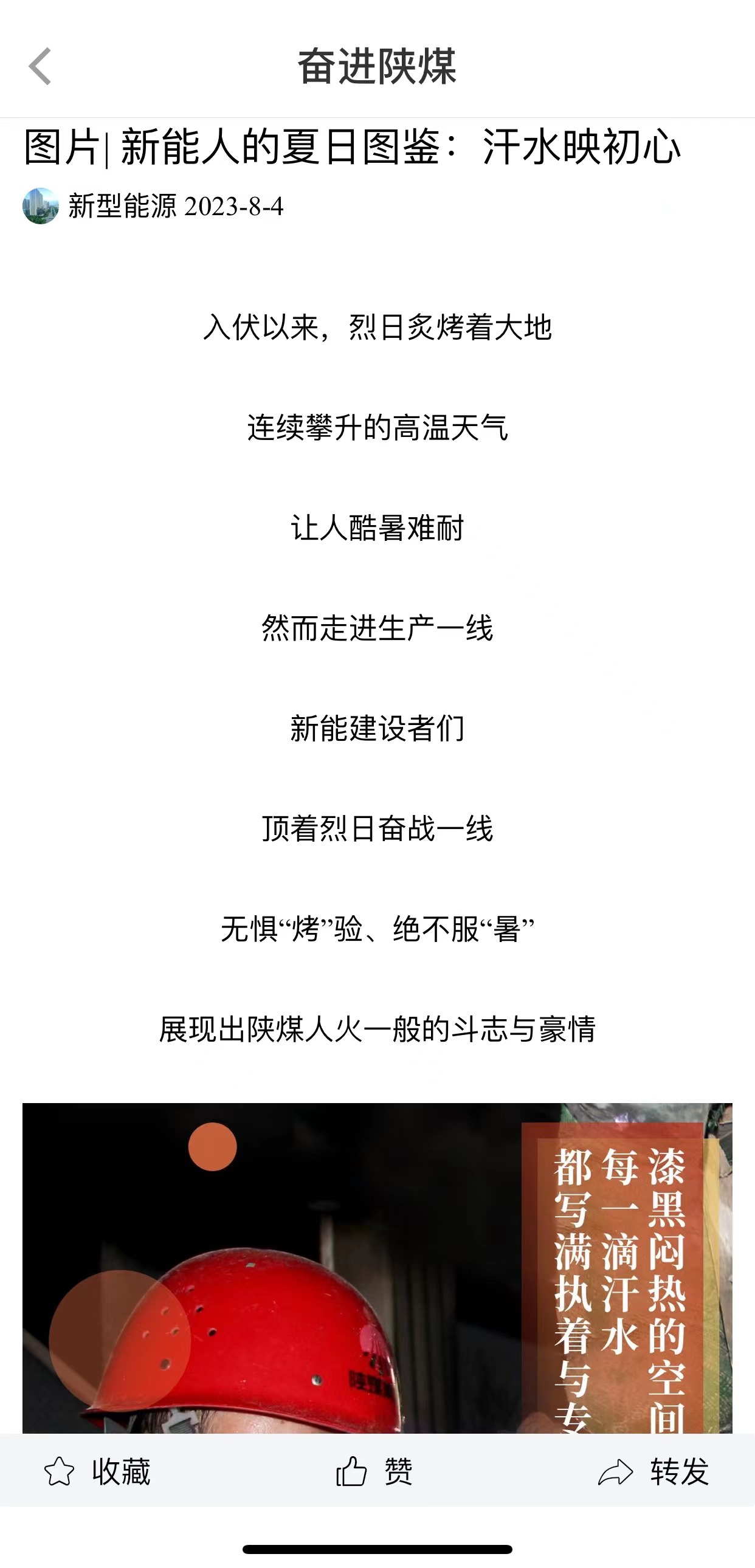The width and height of the screenshot is (755, 1568).
Task: Go back using the top-left arrow
Action: click(40, 66)
